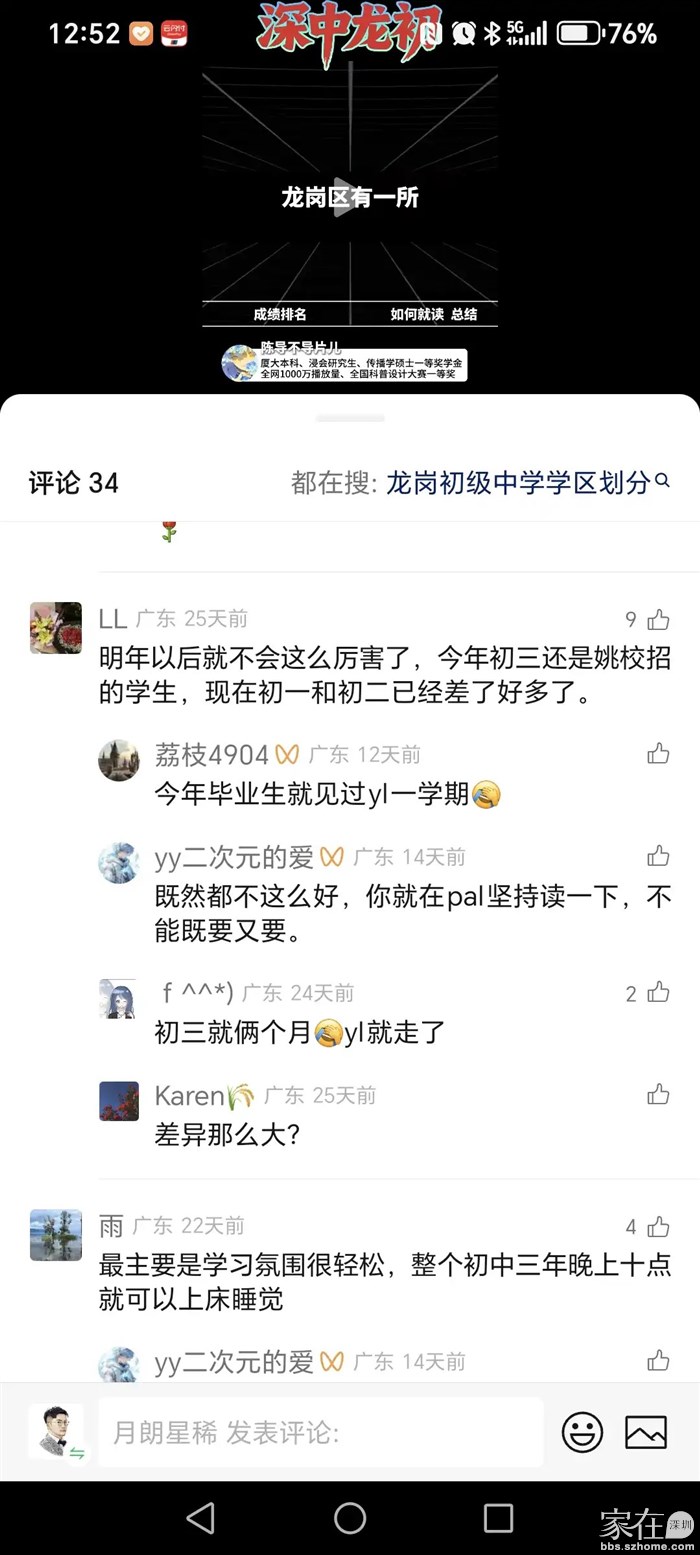
Task: Like f ^^*)'s reply
Action: (x=658, y=993)
